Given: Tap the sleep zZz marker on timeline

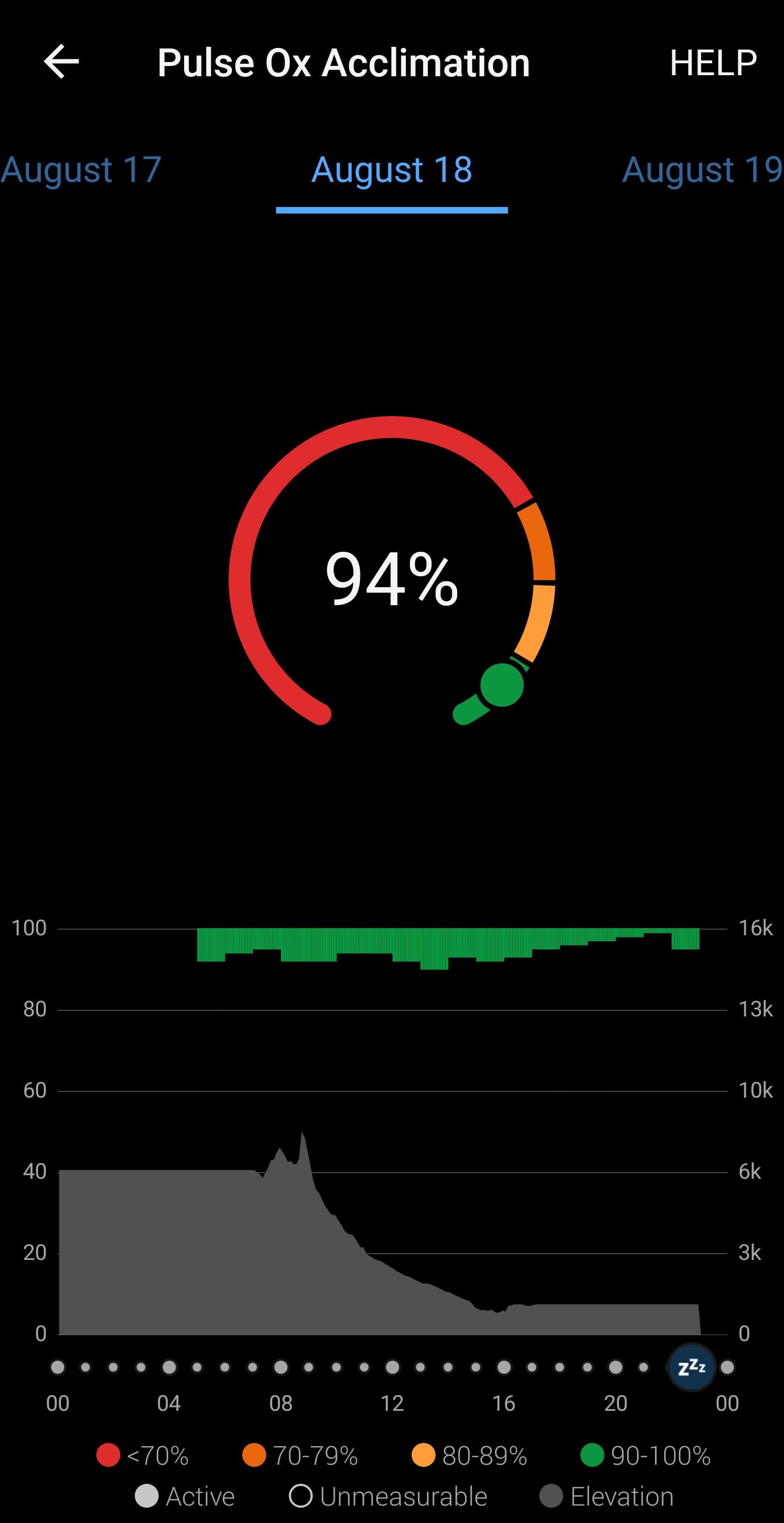Looking at the screenshot, I should pos(691,1367).
